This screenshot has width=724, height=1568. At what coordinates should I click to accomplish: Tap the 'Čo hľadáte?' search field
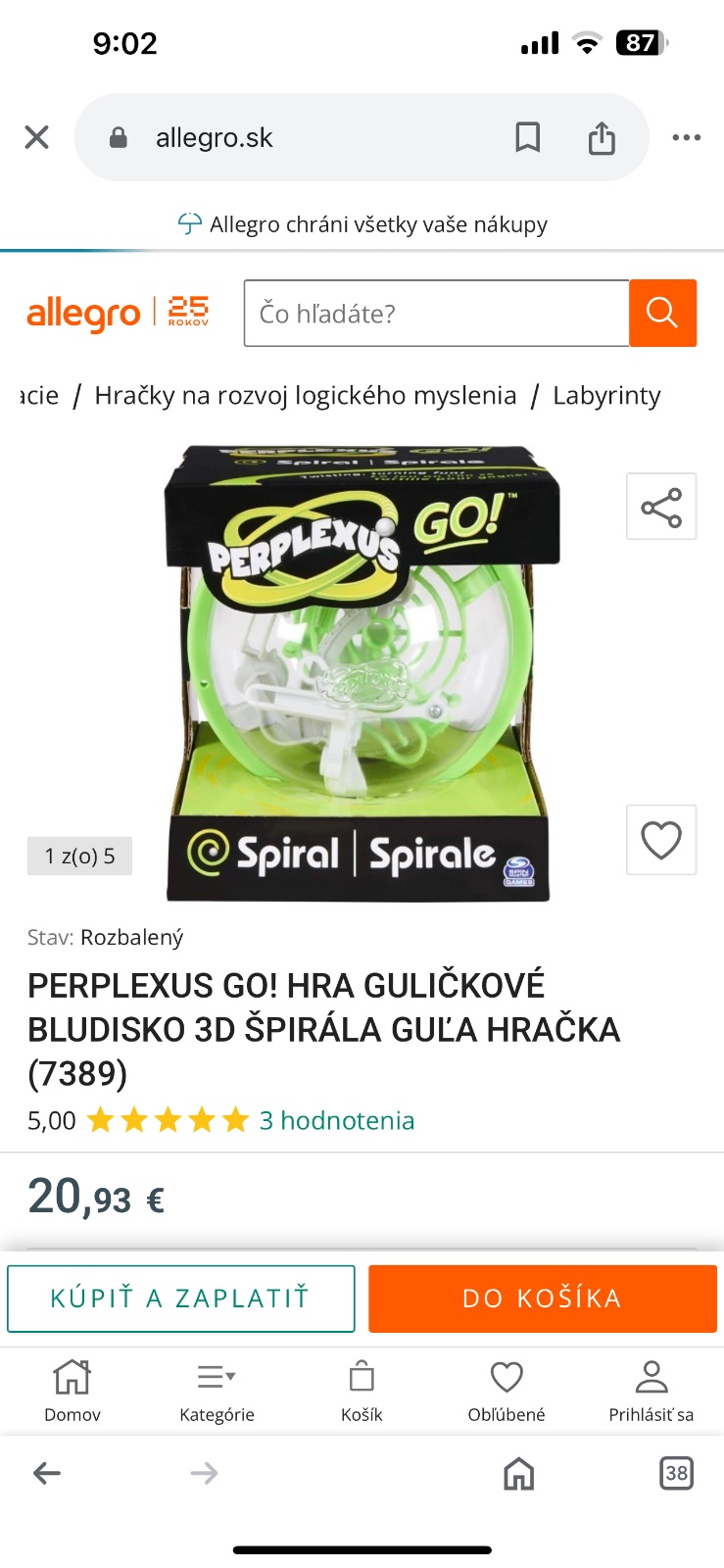[x=436, y=314]
